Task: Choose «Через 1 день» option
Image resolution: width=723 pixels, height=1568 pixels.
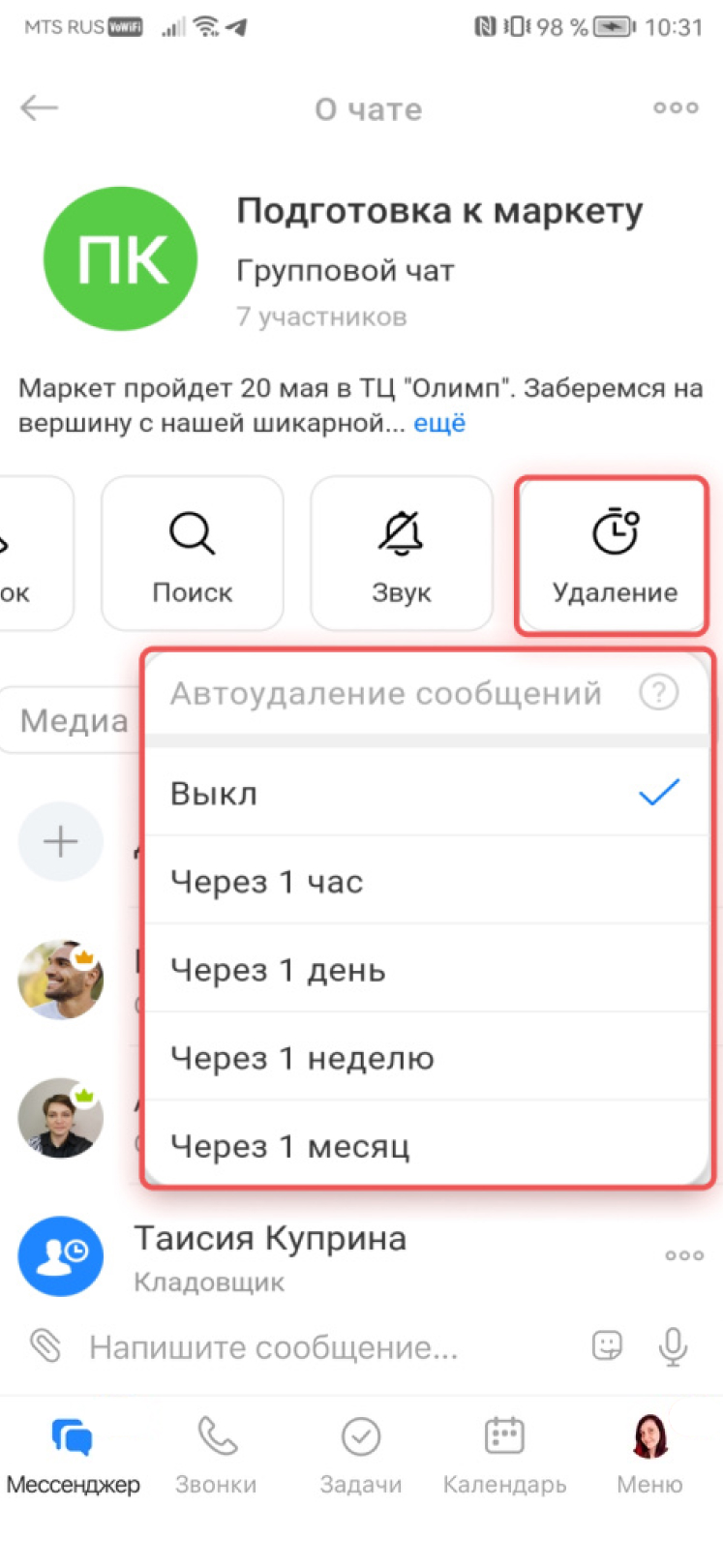Action: click(426, 970)
